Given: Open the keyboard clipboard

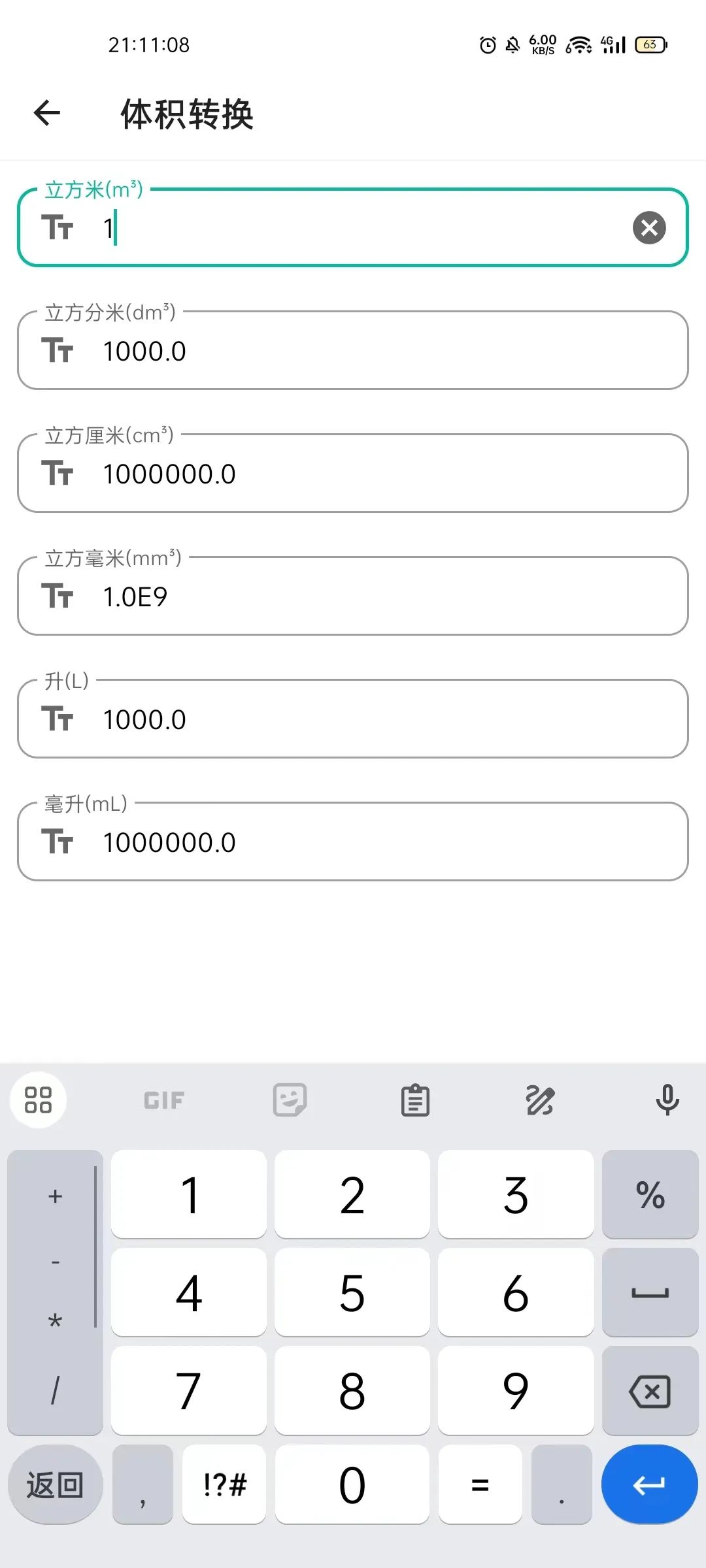Looking at the screenshot, I should click(415, 1100).
